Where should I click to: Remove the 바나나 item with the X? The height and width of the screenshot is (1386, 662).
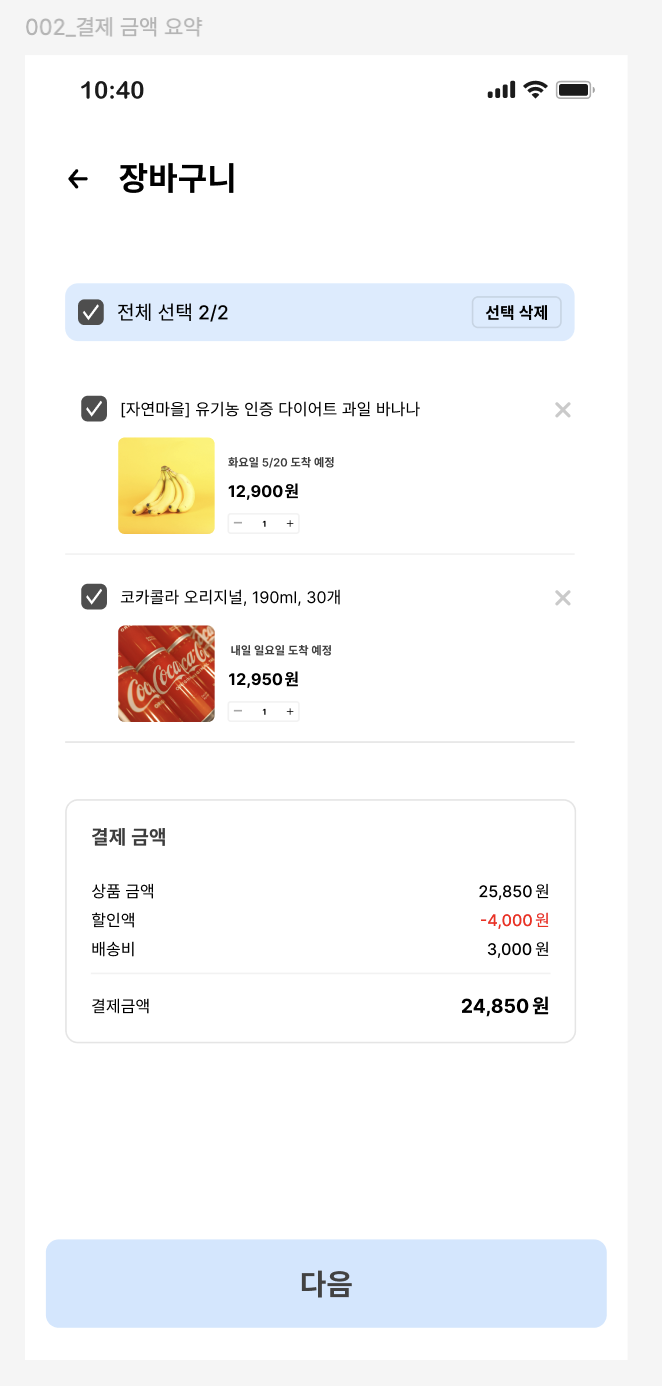pos(562,409)
